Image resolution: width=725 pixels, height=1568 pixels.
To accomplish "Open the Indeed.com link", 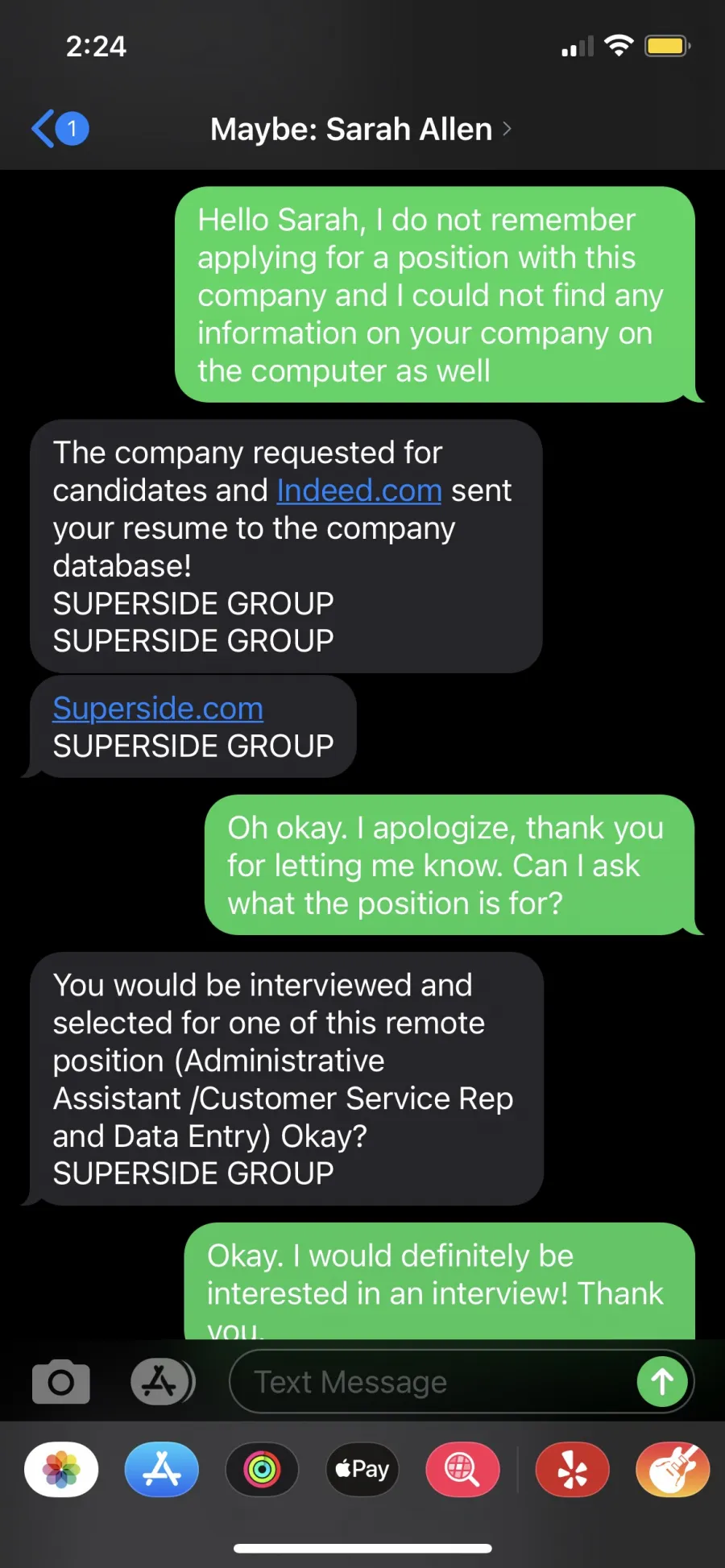I will [x=359, y=490].
